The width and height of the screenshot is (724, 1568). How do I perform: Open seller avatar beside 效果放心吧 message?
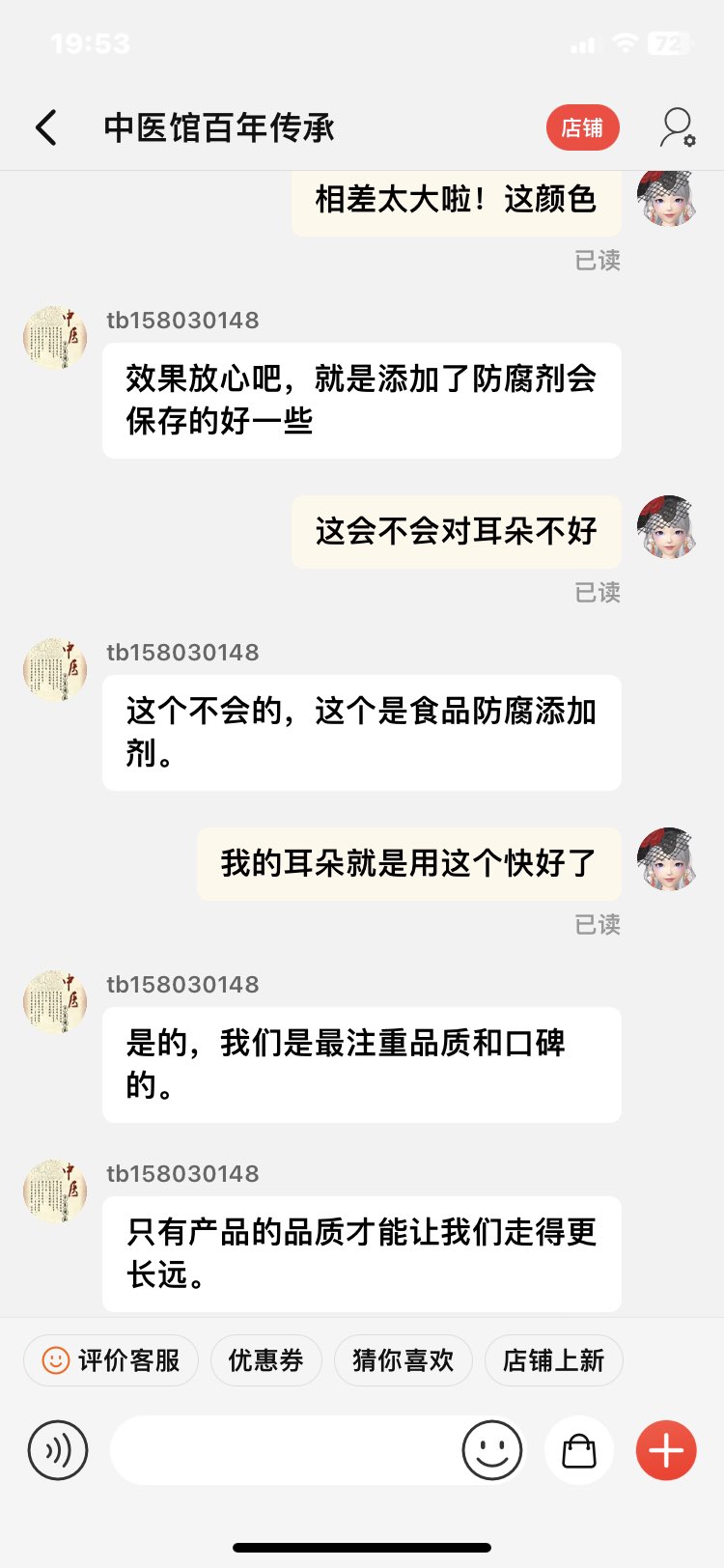coord(55,338)
